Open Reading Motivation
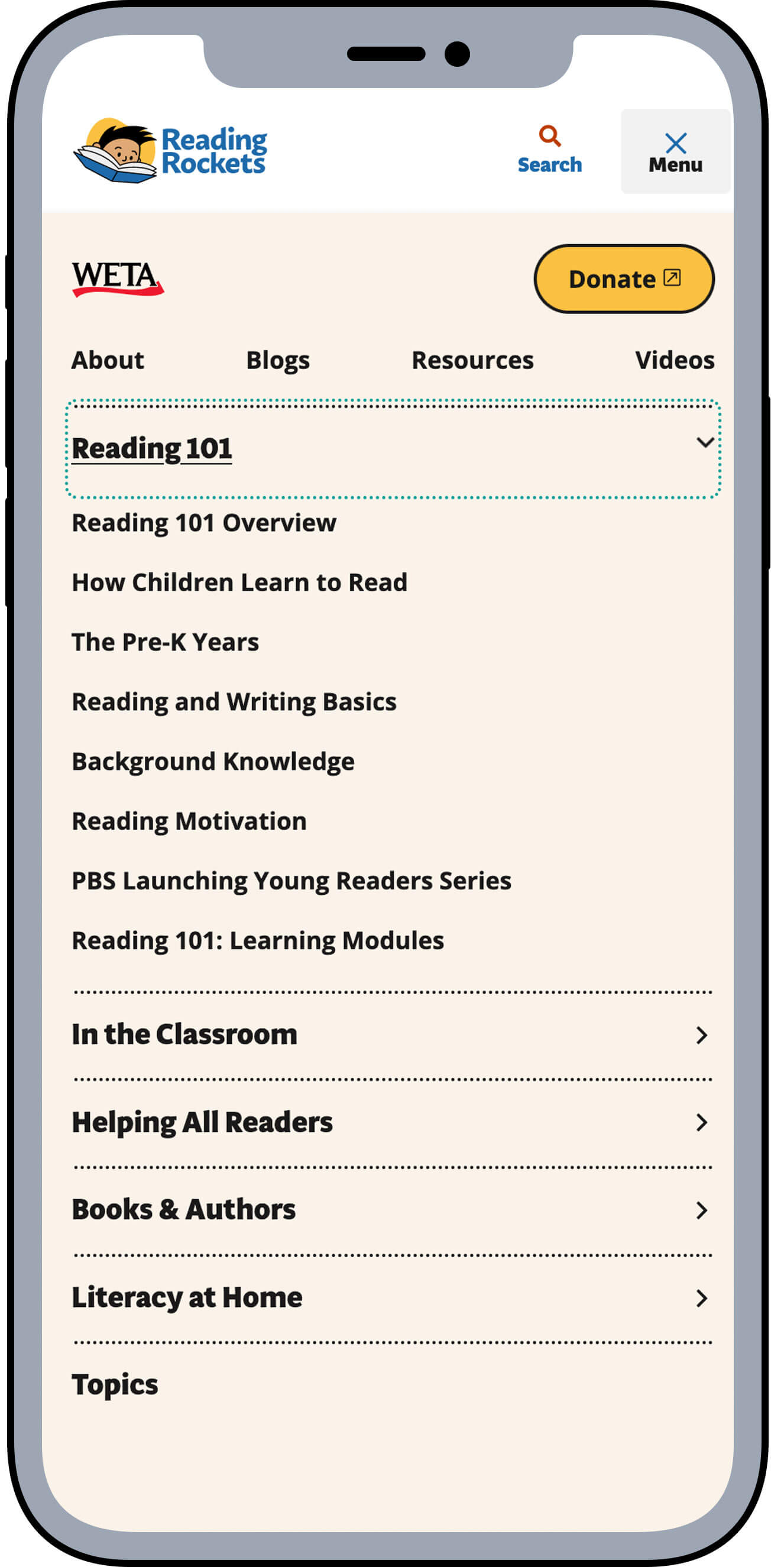The height and width of the screenshot is (1567, 784). [x=189, y=821]
